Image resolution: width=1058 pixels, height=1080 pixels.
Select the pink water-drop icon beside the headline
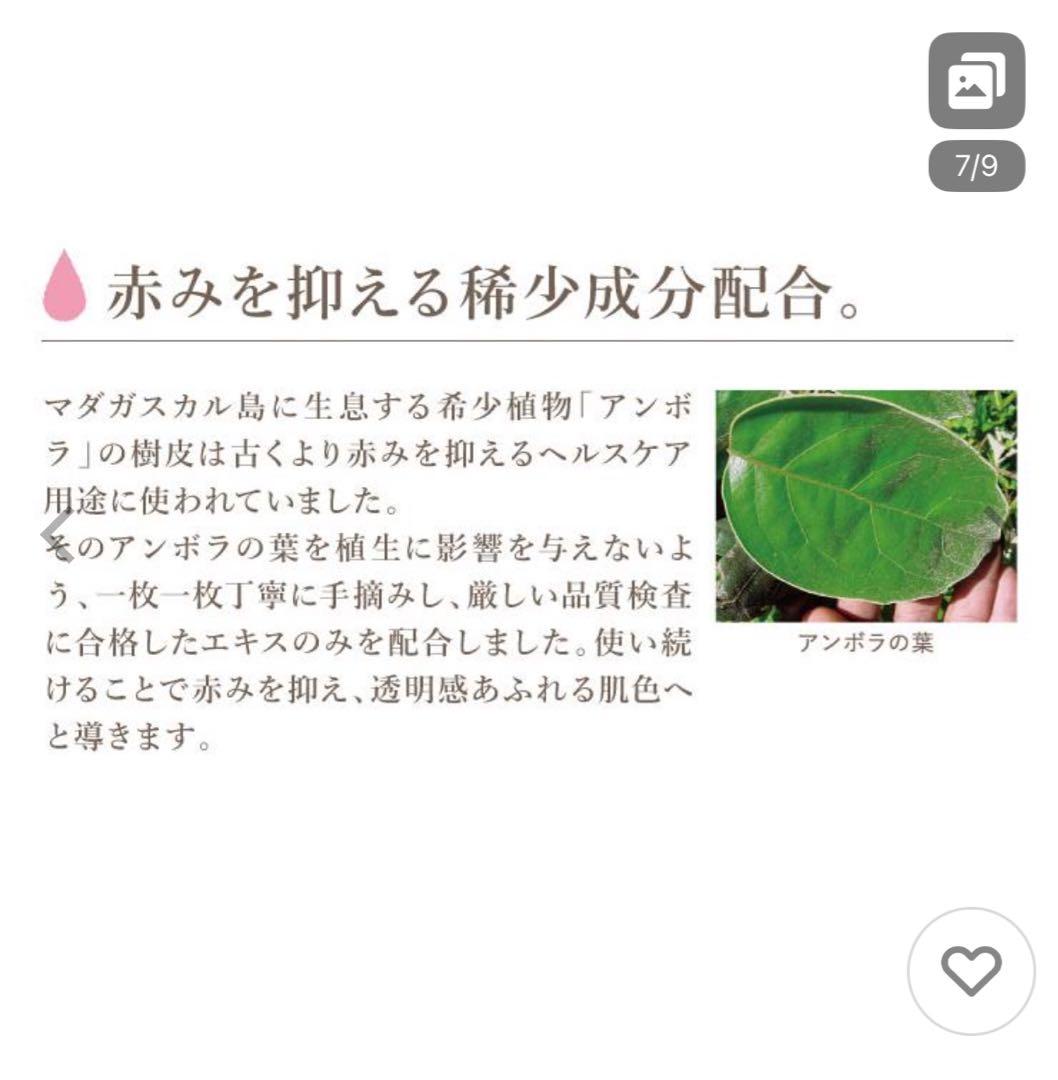[66, 285]
